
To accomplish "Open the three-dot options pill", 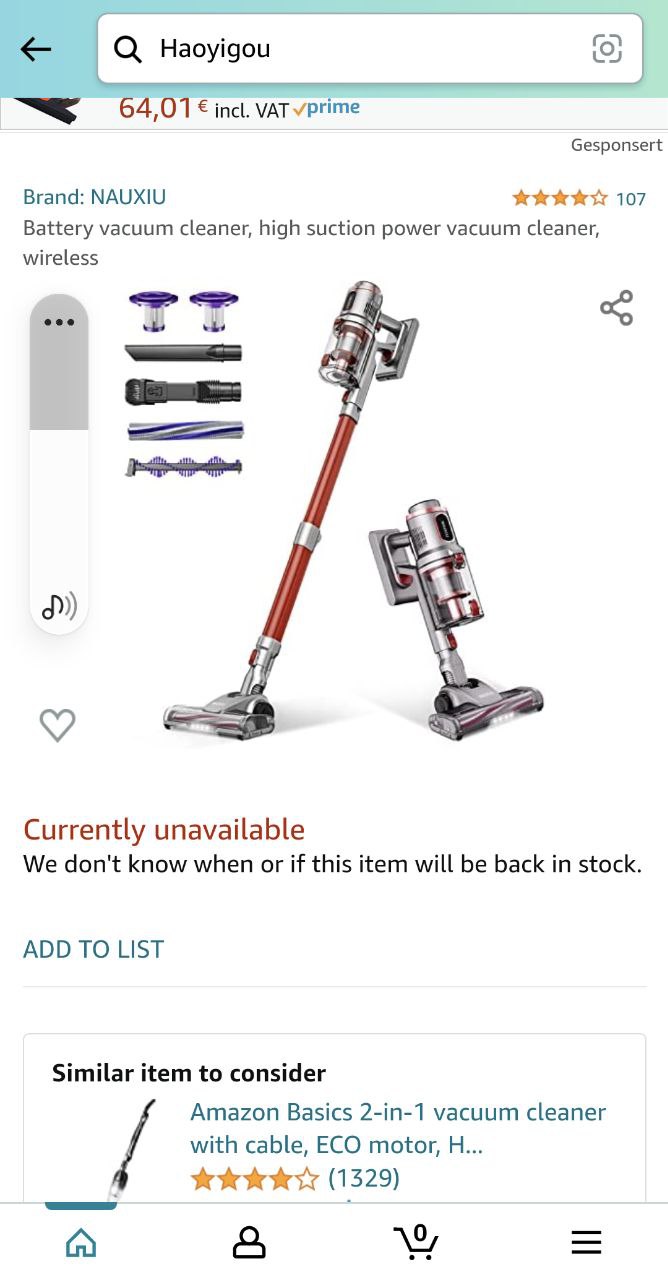I will 59,323.
